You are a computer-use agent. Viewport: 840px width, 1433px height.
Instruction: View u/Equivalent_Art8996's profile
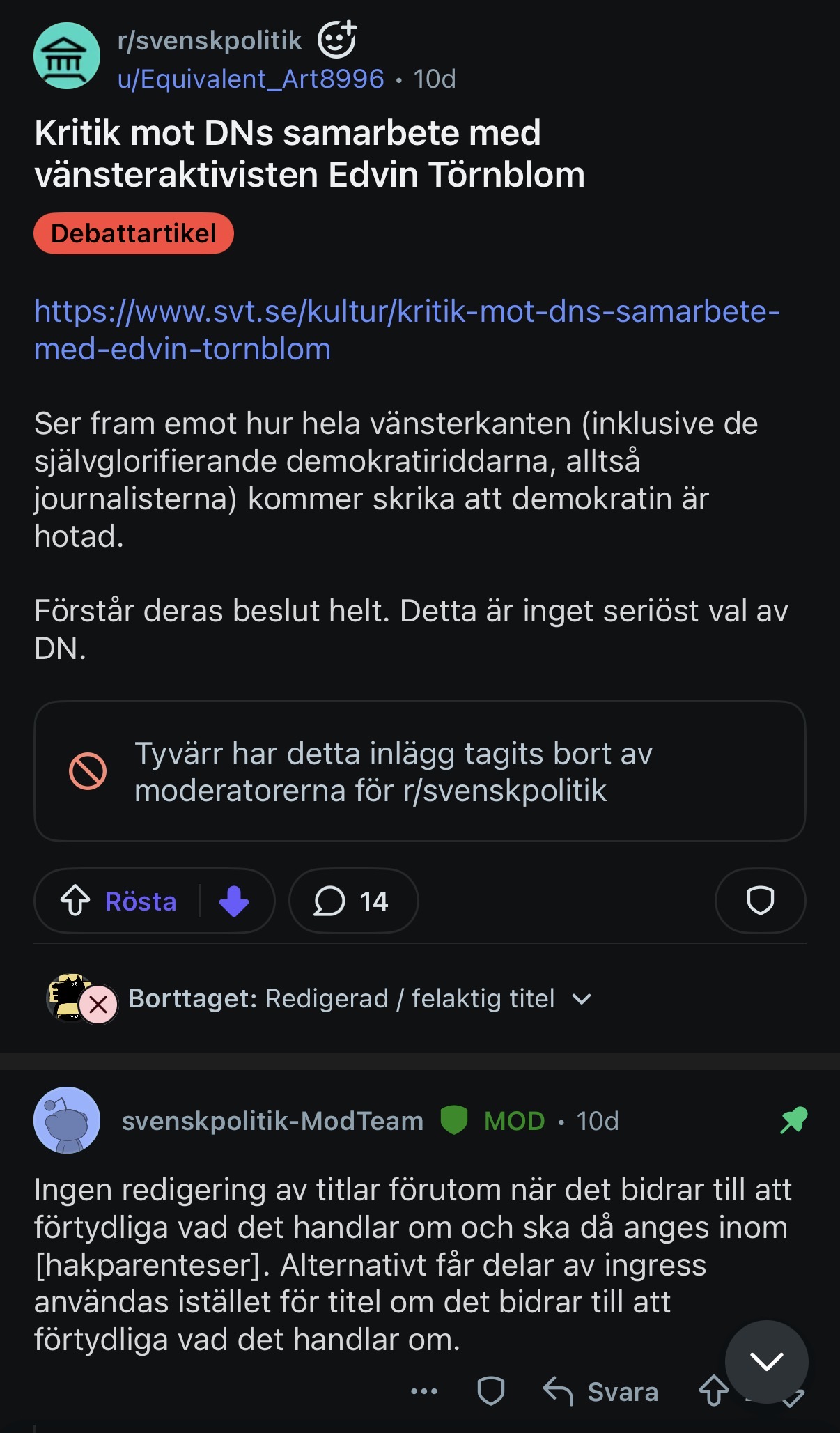[x=251, y=79]
